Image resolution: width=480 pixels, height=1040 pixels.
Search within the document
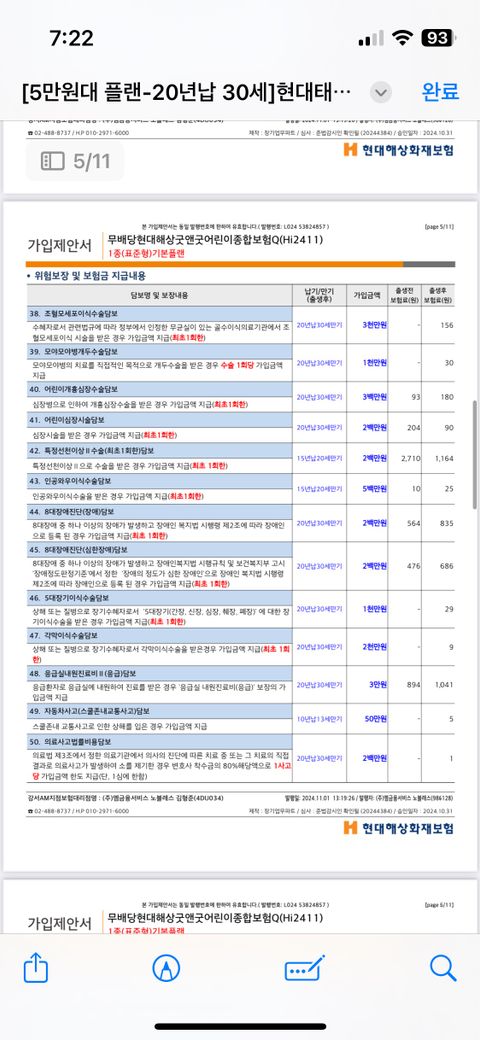[443, 968]
